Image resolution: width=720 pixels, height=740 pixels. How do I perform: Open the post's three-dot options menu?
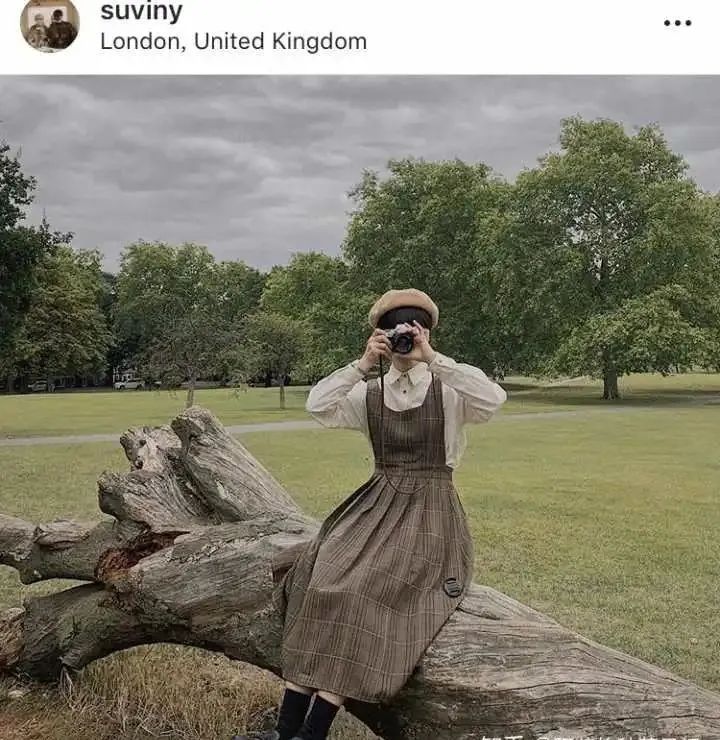677,23
